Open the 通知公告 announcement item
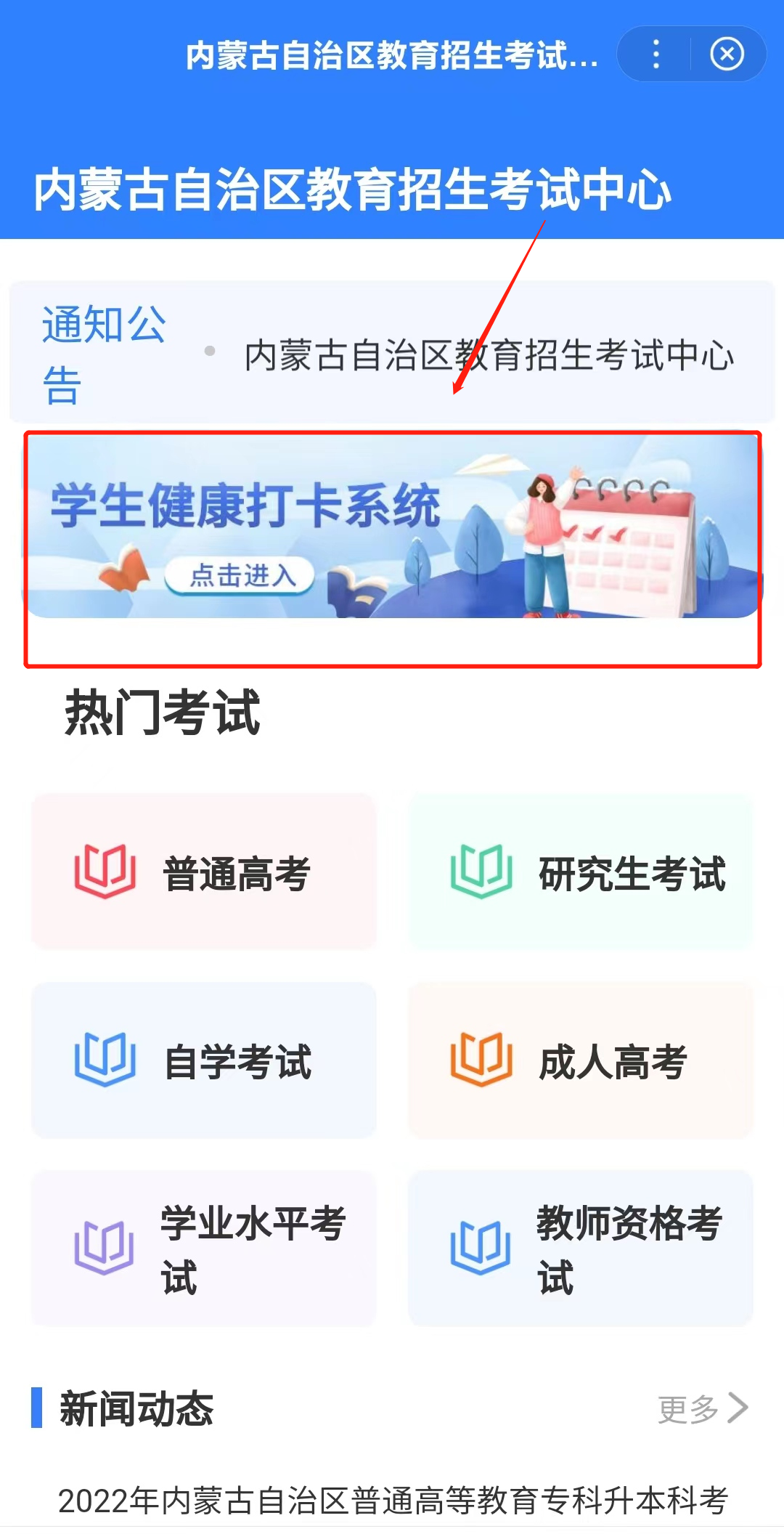The height and width of the screenshot is (1534, 784). [488, 355]
